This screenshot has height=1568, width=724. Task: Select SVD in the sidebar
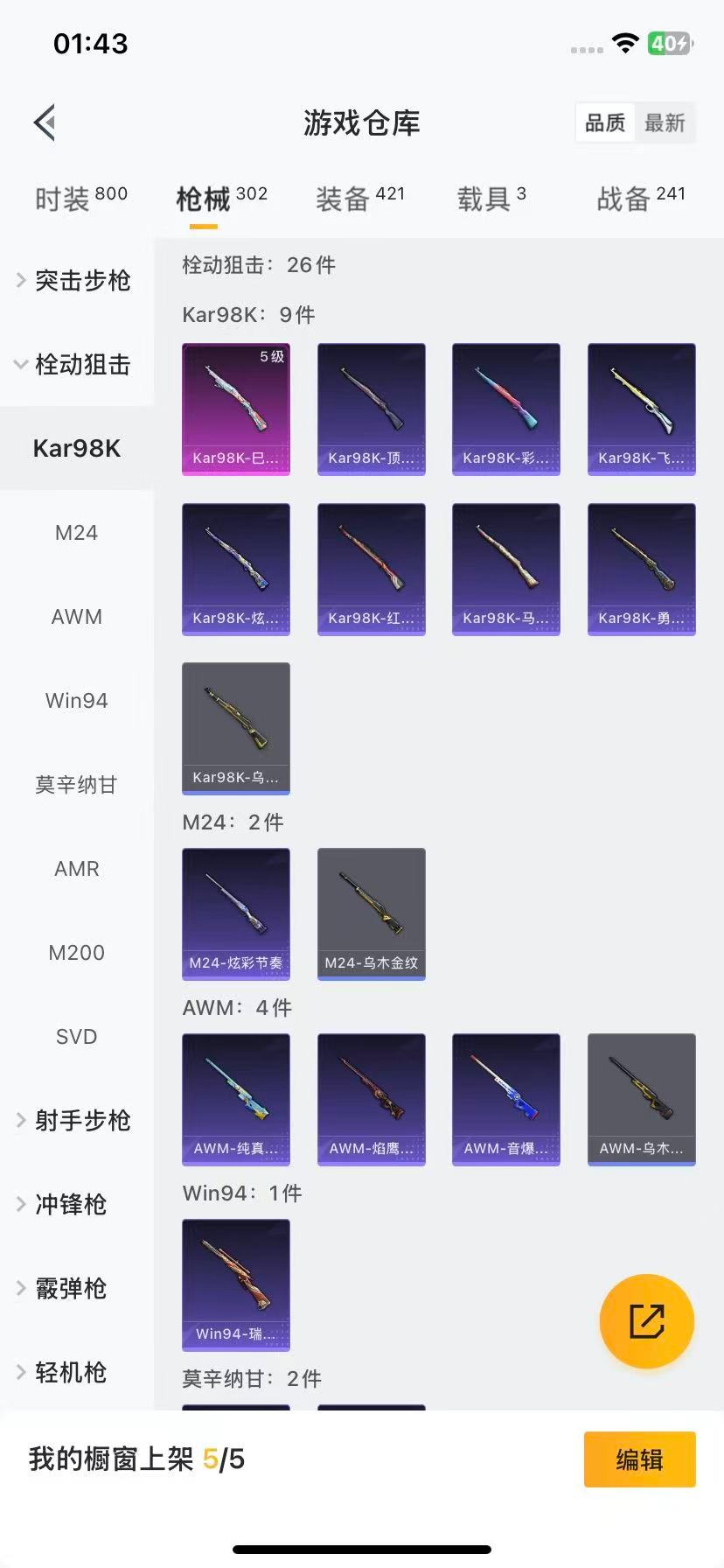(76, 1037)
